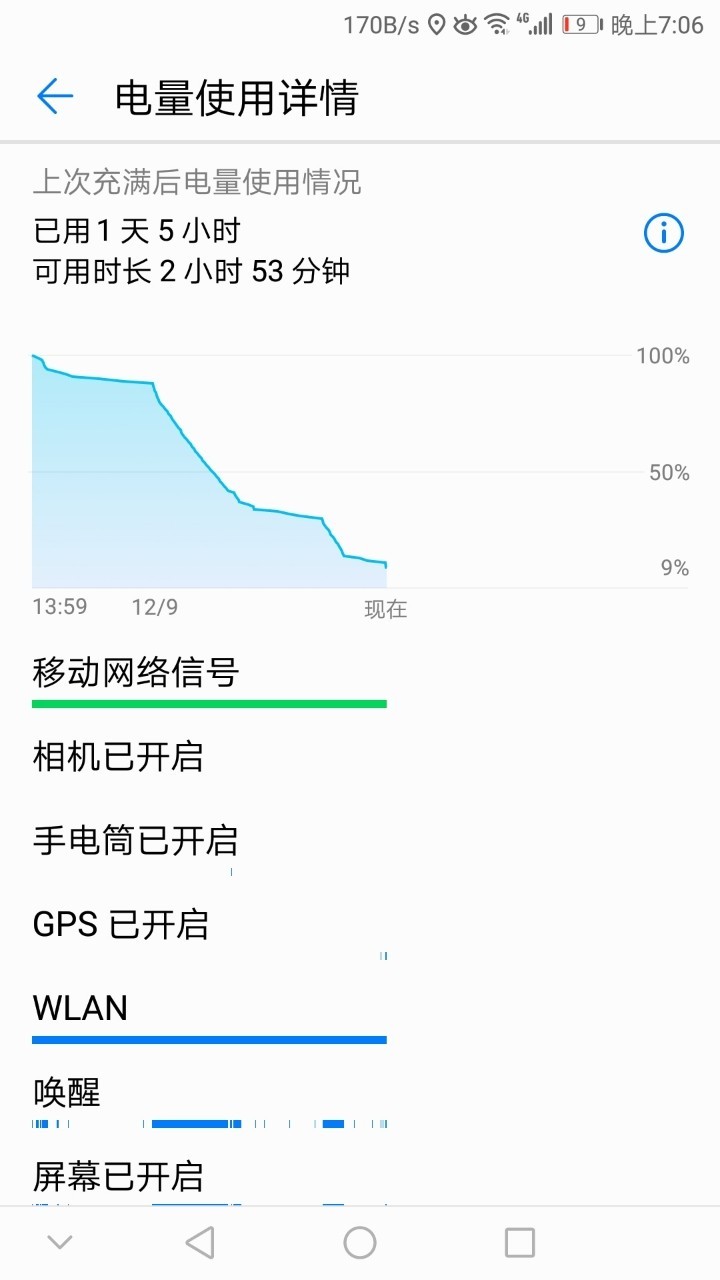Select the 移动网络信号 row

[135, 674]
